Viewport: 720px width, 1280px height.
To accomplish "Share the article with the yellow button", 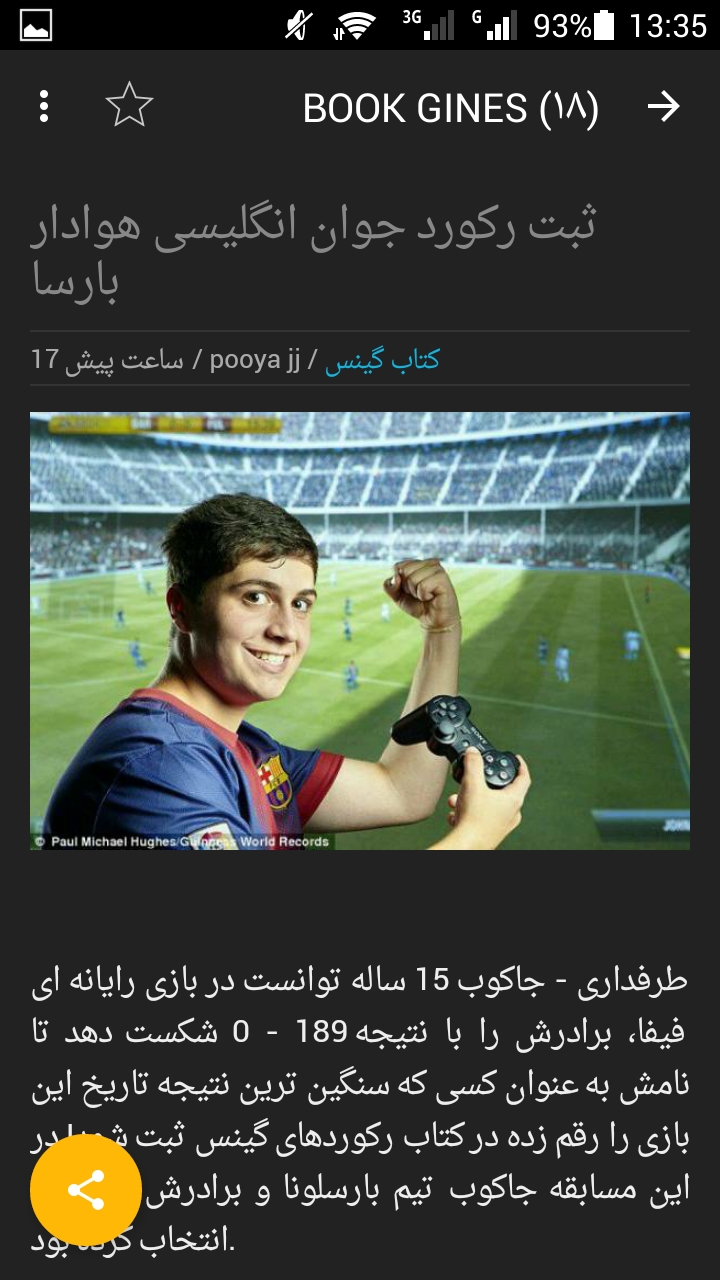I will 86,1190.
